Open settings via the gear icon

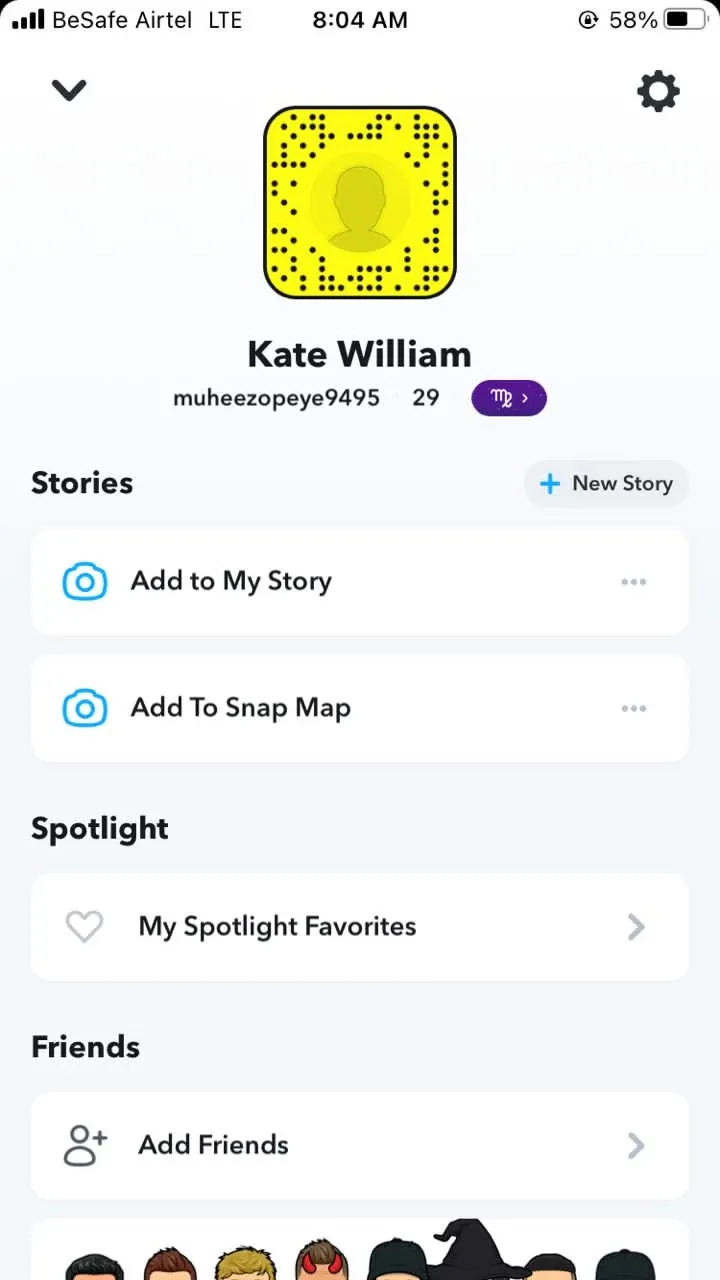pos(658,92)
